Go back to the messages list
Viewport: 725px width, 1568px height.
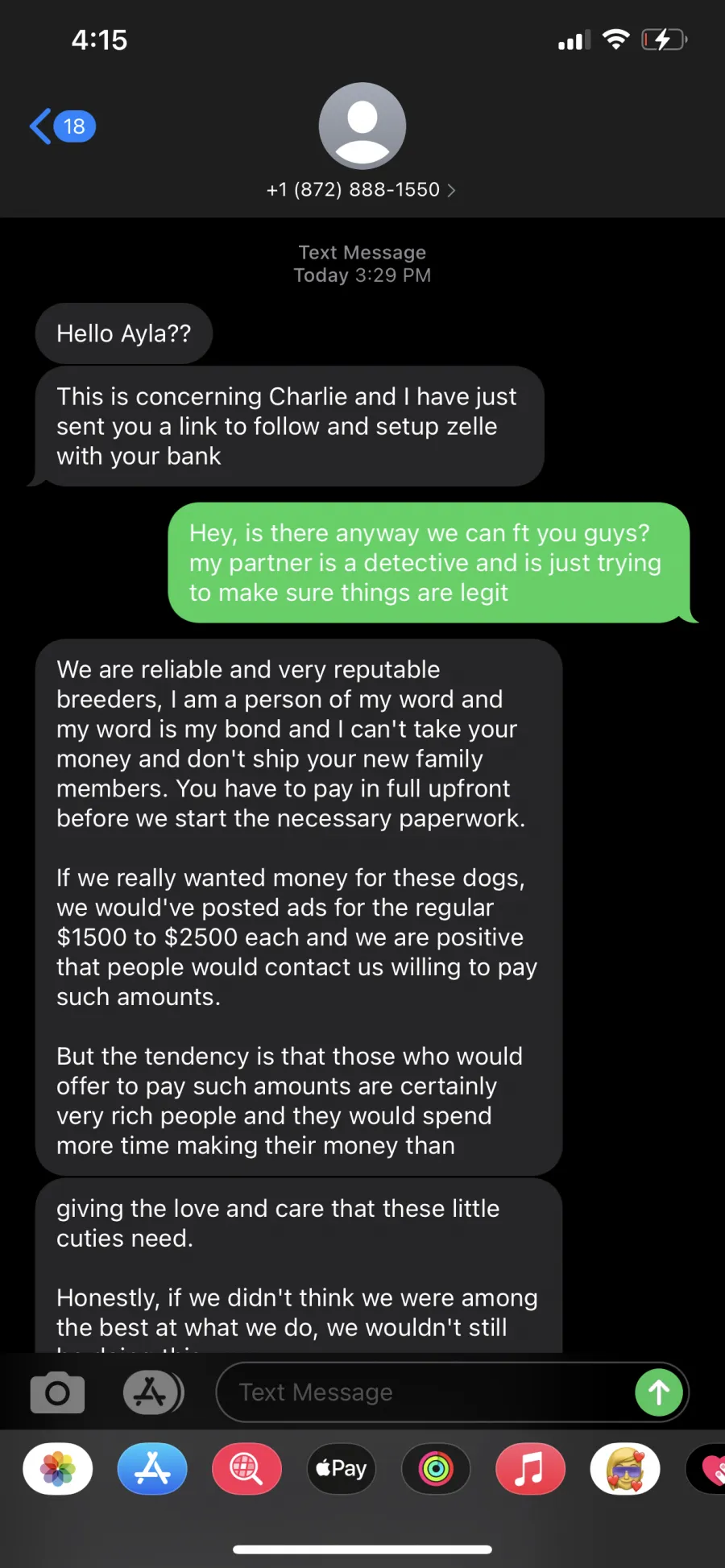click(x=62, y=126)
